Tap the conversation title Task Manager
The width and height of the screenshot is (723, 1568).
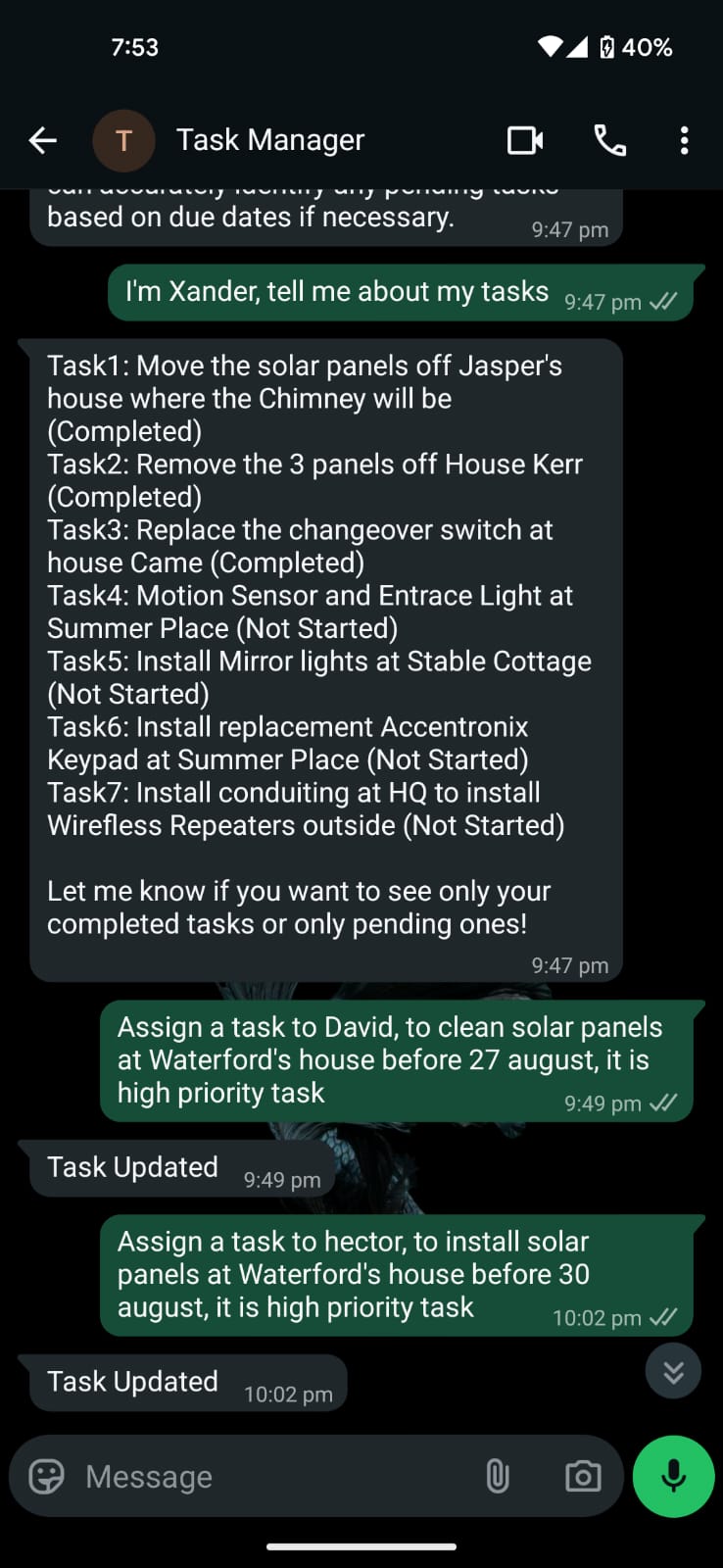[269, 140]
